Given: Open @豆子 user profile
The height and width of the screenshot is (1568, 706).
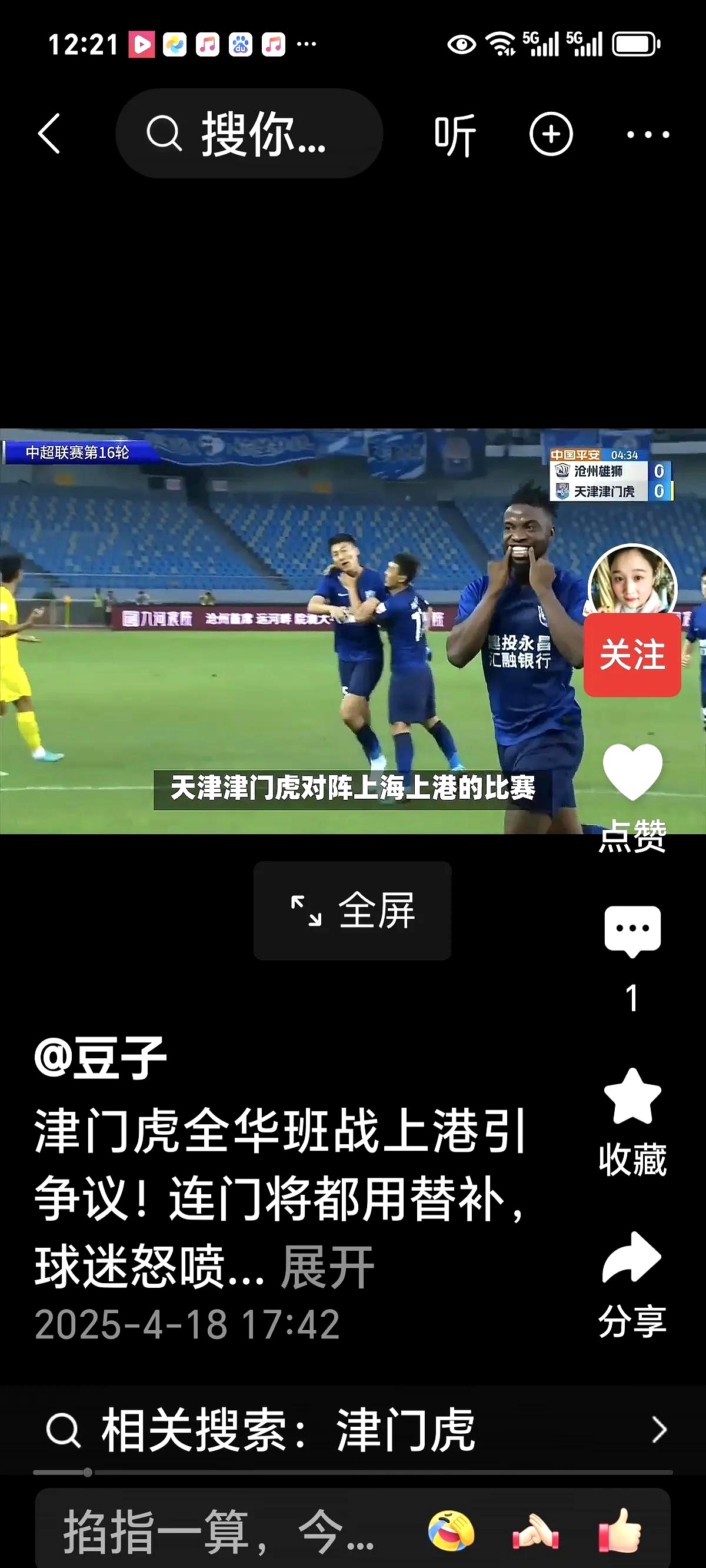Looking at the screenshot, I should point(101,1059).
